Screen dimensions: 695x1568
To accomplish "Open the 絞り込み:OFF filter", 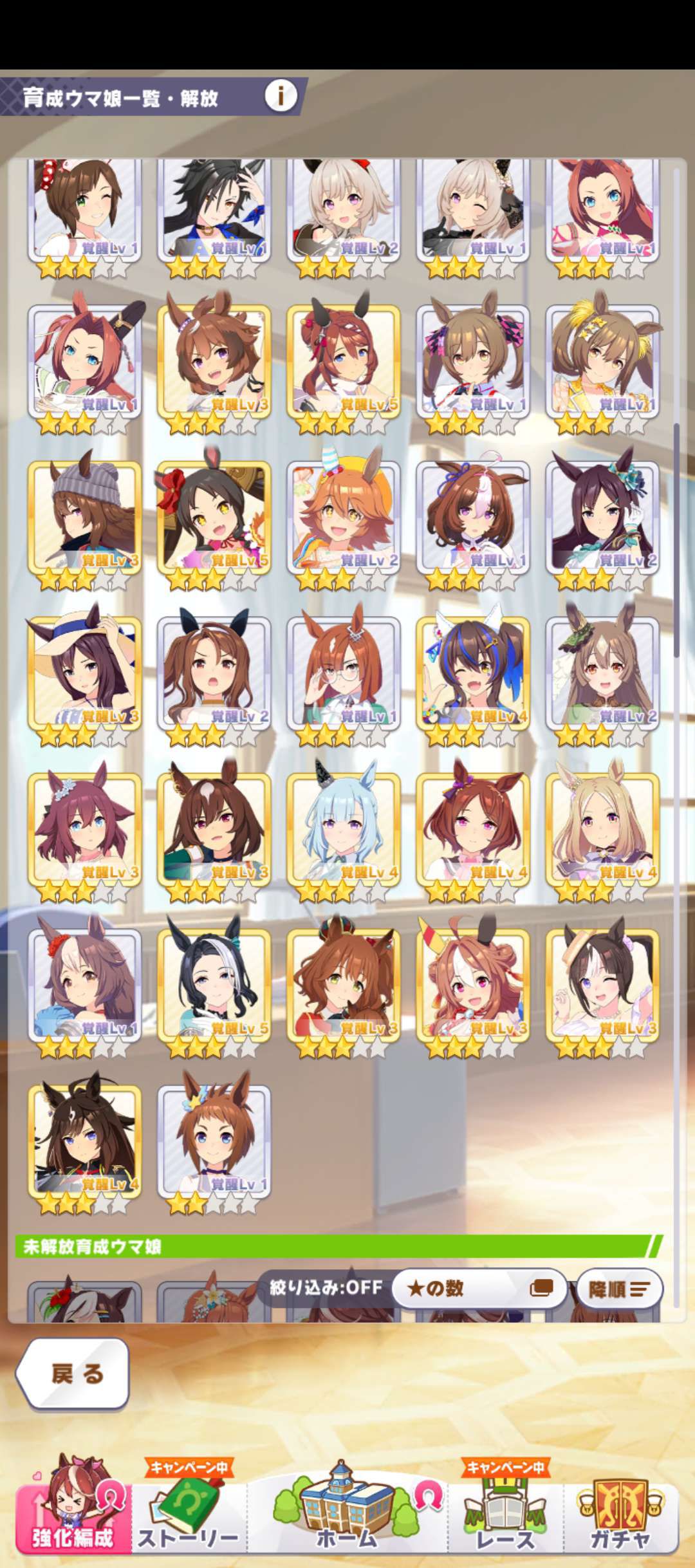I will click(x=326, y=1287).
